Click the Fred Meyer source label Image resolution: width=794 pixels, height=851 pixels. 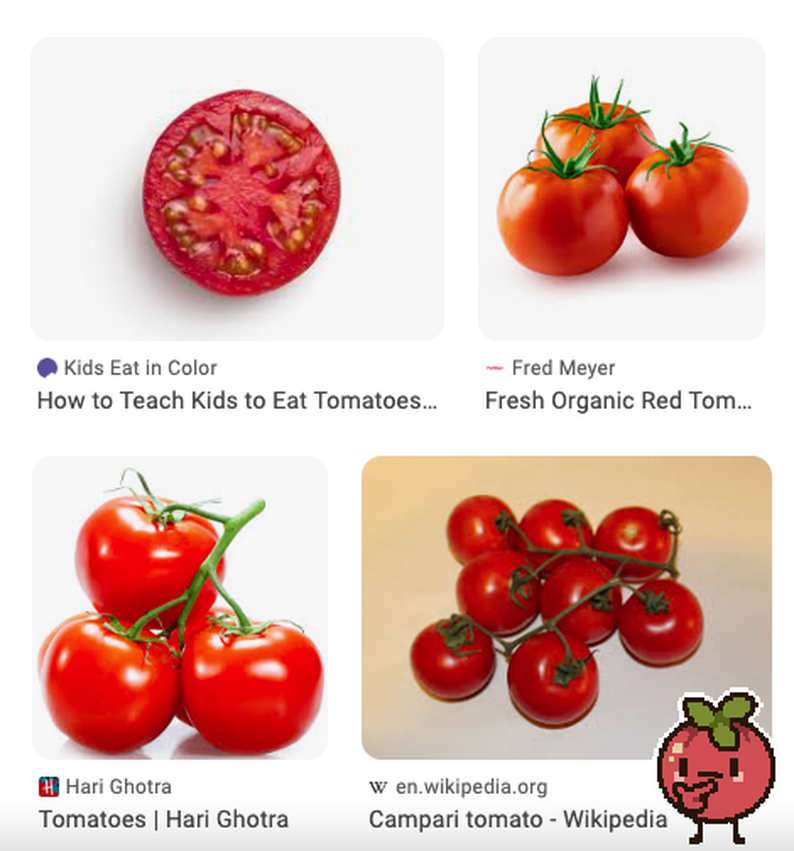coord(565,368)
